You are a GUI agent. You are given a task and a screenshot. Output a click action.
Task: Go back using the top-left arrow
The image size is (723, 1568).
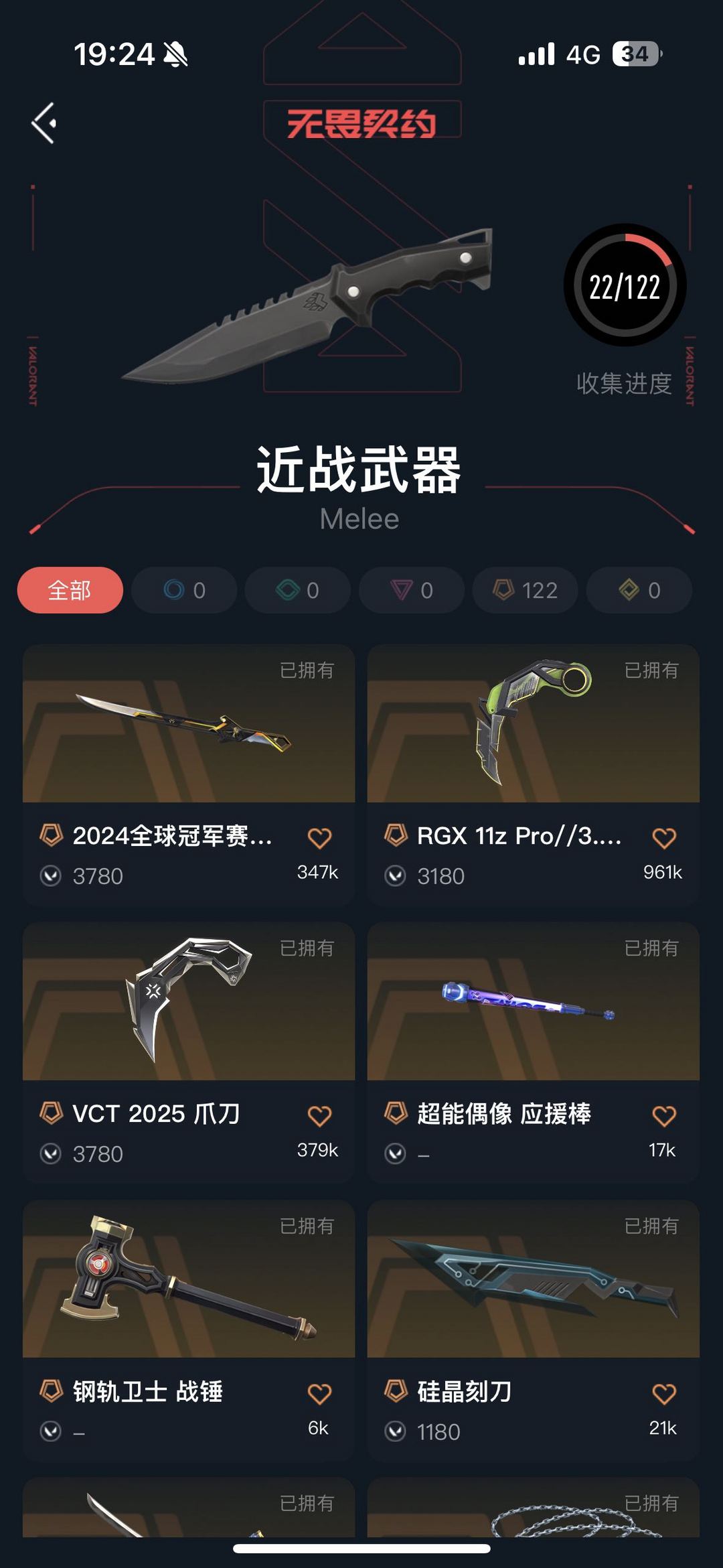click(44, 123)
